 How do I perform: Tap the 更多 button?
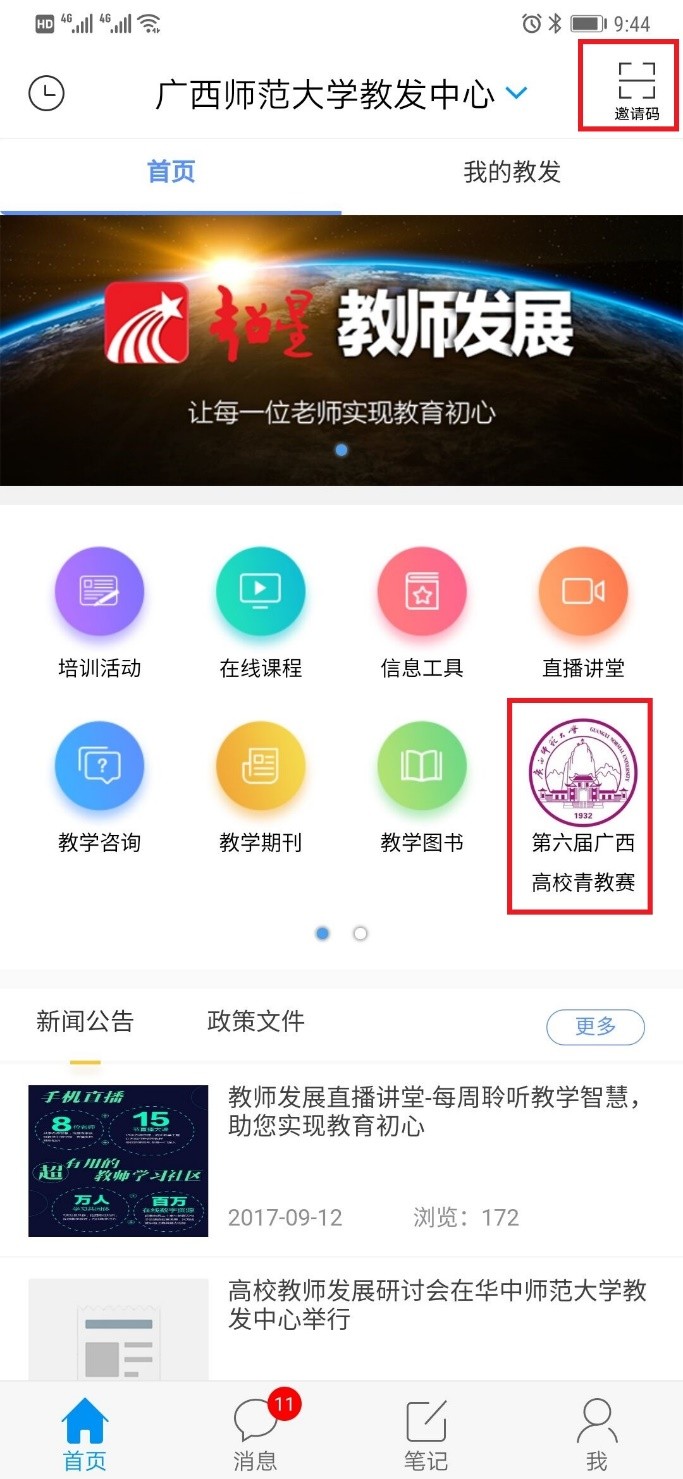595,1026
